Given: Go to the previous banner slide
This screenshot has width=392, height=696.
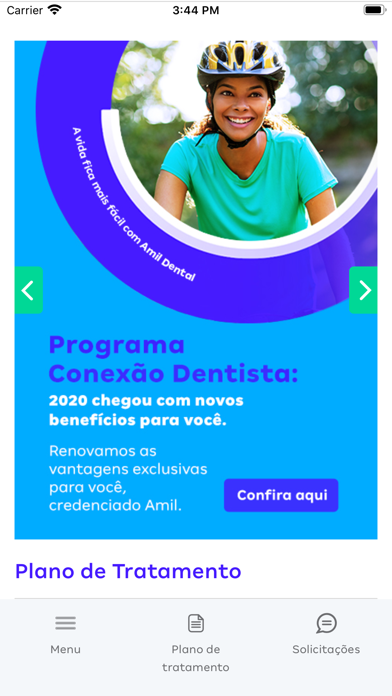Looking at the screenshot, I should tap(29, 290).
